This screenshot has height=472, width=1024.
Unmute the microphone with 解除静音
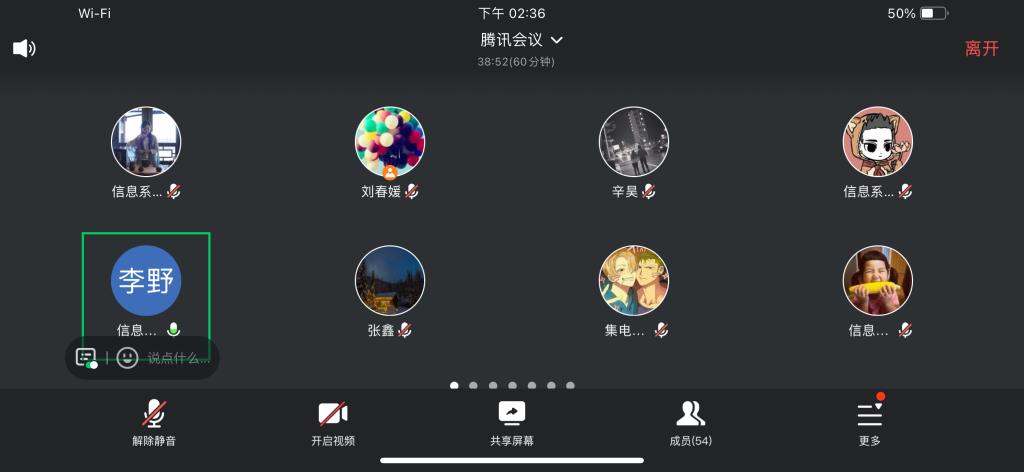coord(153,422)
